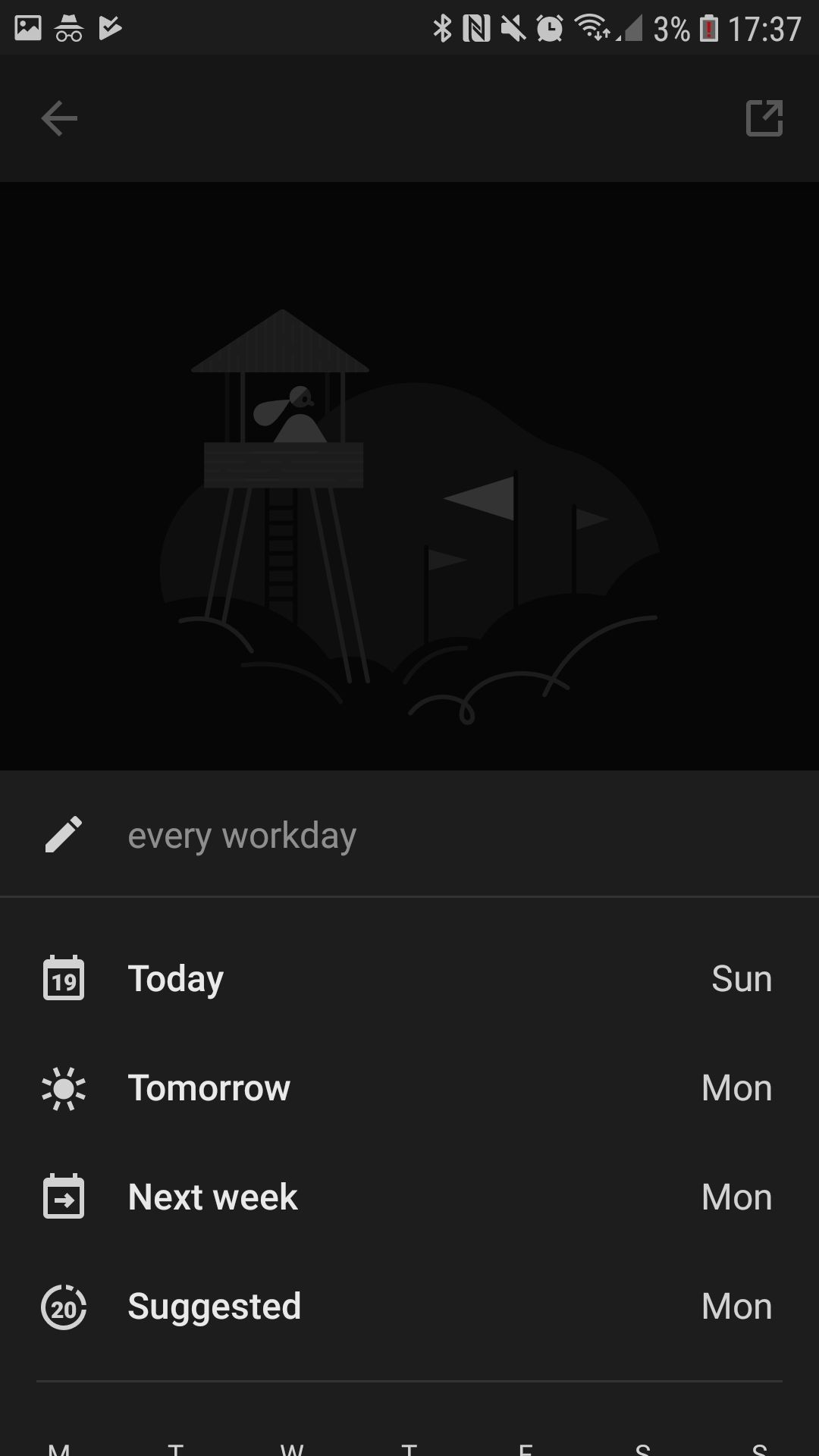Edit the 'every workday' reminder text
The height and width of the screenshot is (1456, 819).
pyautogui.click(x=243, y=833)
